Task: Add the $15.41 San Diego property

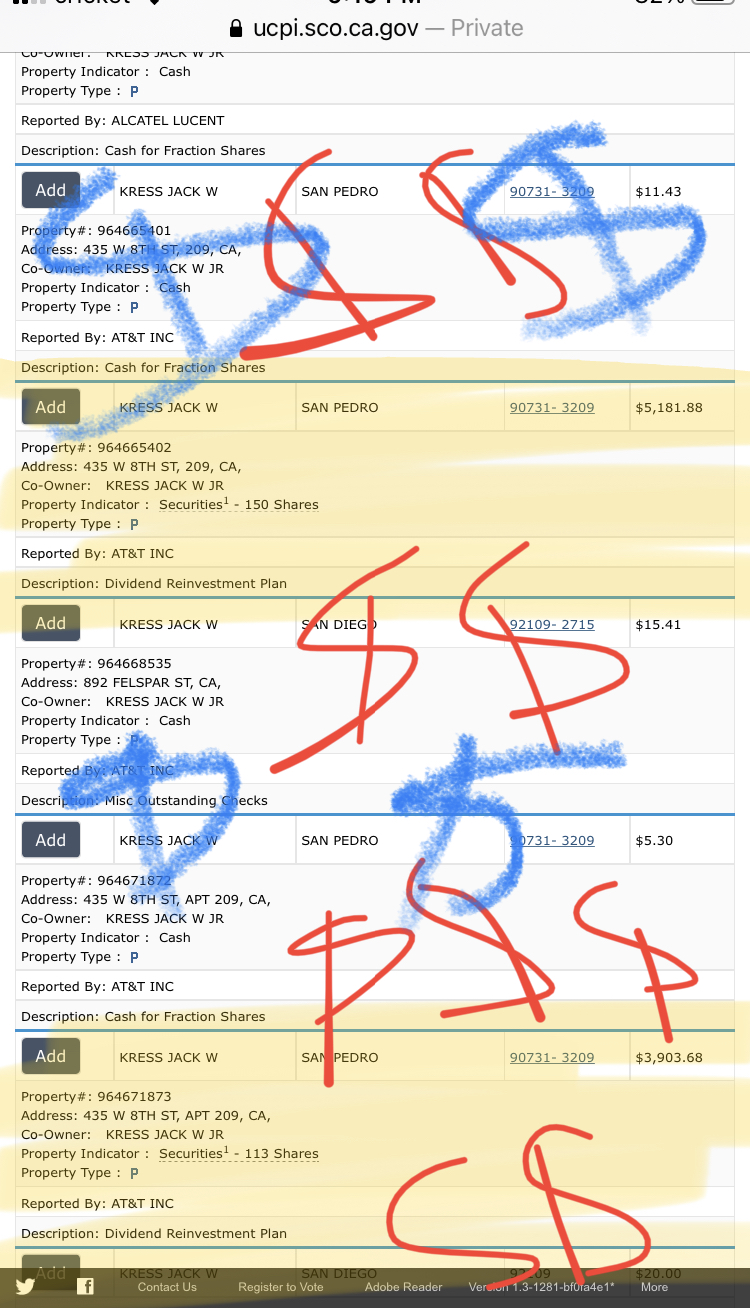Action: click(x=51, y=623)
